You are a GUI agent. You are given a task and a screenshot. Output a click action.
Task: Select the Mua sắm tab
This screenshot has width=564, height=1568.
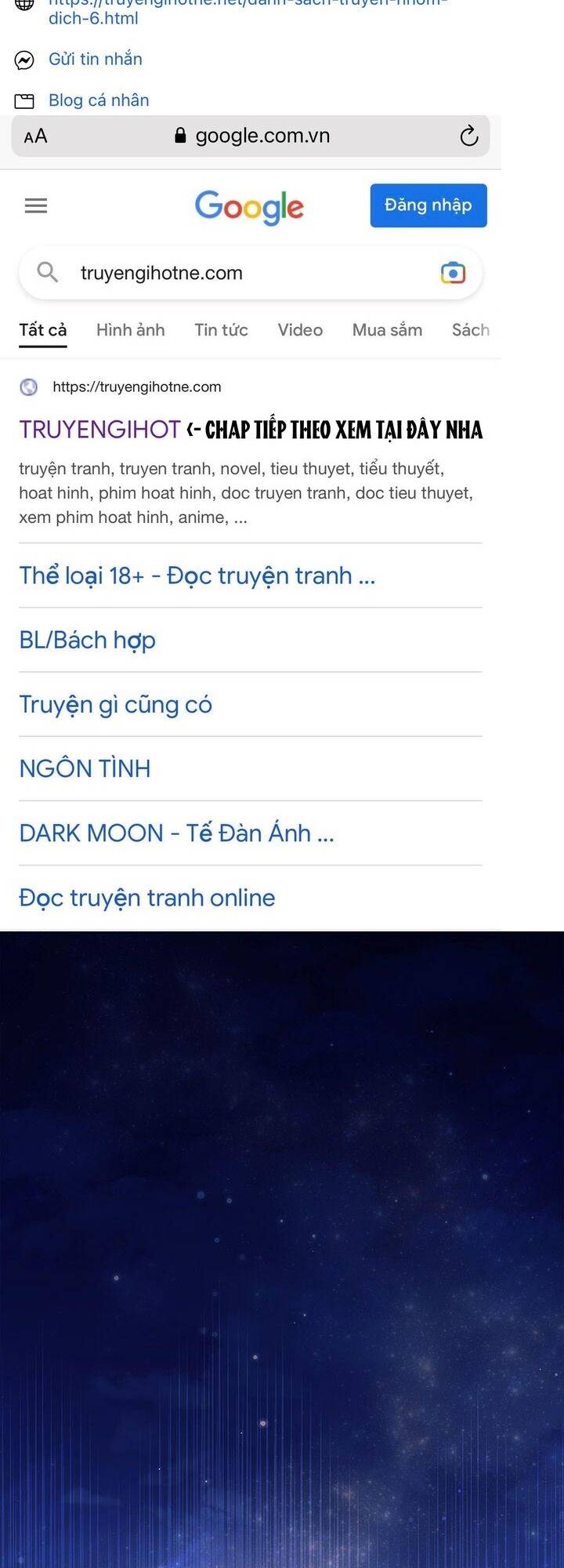tap(386, 330)
